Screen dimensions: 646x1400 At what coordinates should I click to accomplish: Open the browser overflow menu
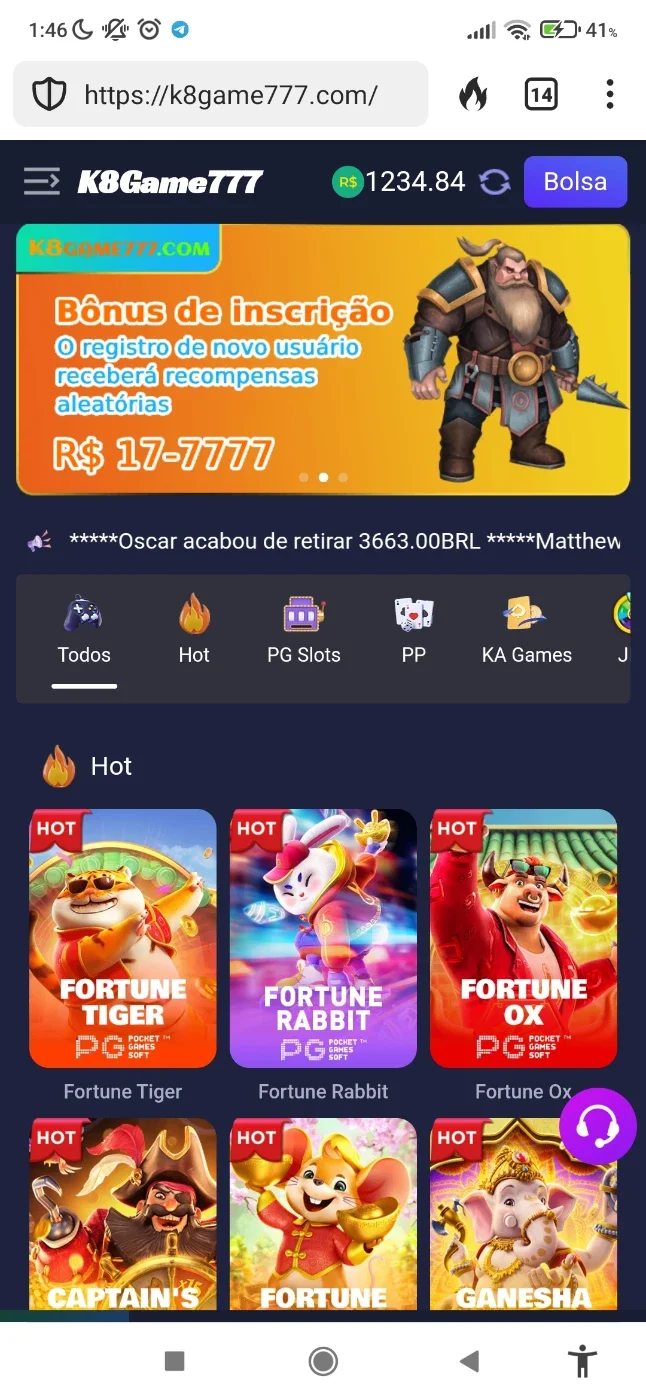(609, 94)
